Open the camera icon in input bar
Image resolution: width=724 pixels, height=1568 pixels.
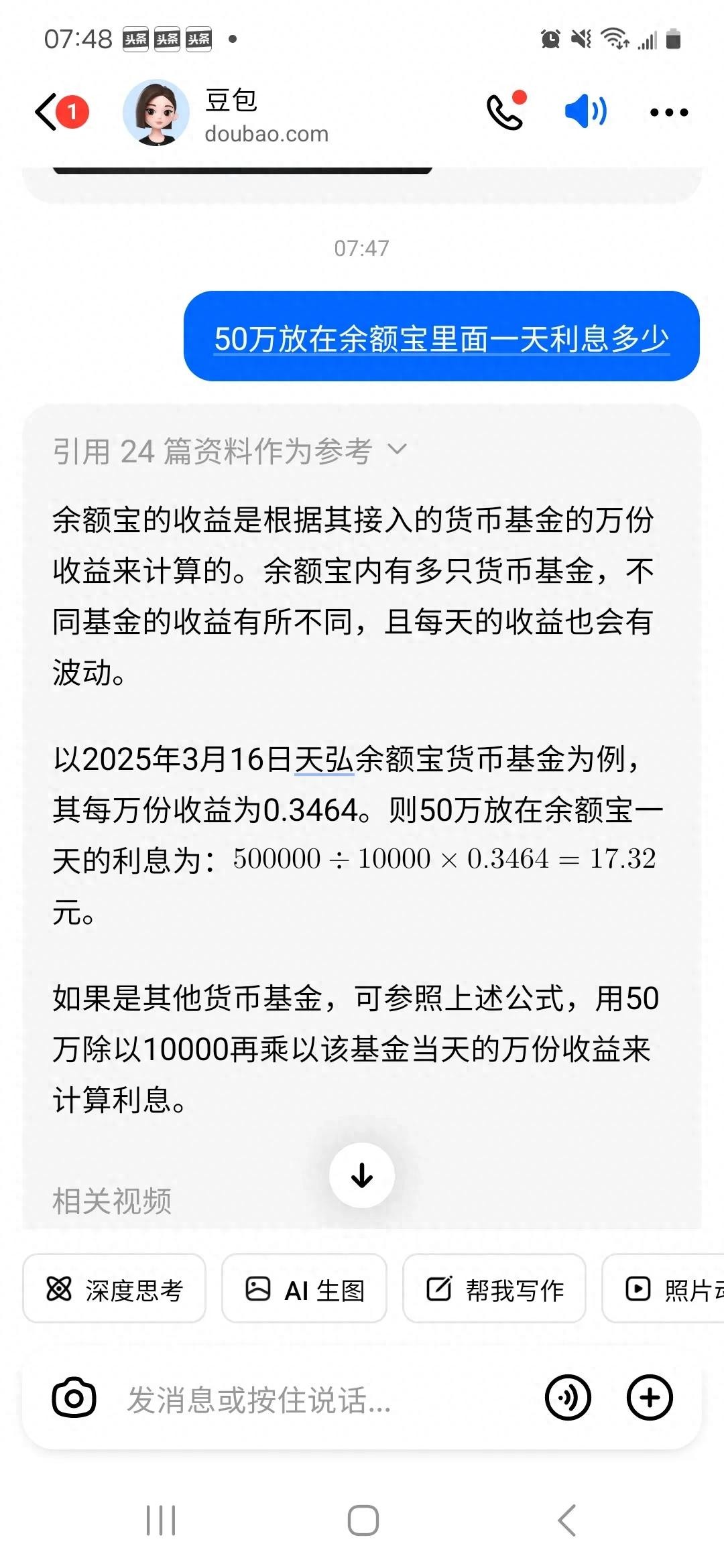pyautogui.click(x=74, y=1398)
